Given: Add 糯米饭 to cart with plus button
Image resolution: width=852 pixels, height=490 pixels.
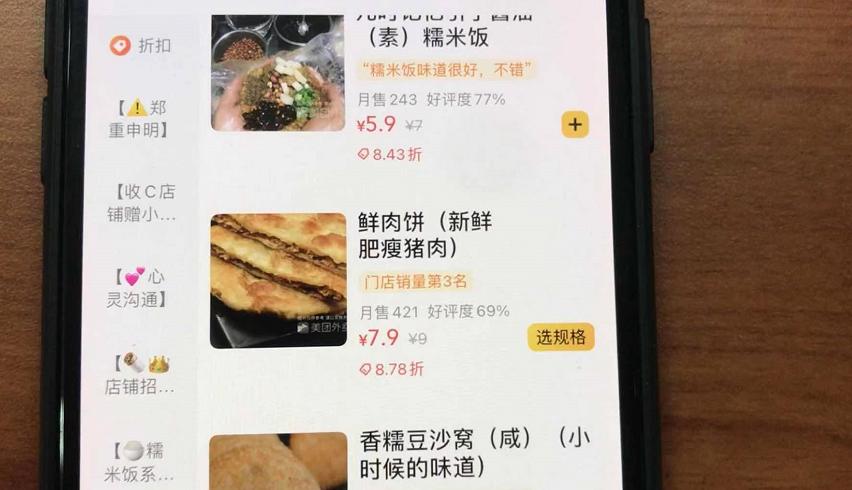Looking at the screenshot, I should coord(575,125).
